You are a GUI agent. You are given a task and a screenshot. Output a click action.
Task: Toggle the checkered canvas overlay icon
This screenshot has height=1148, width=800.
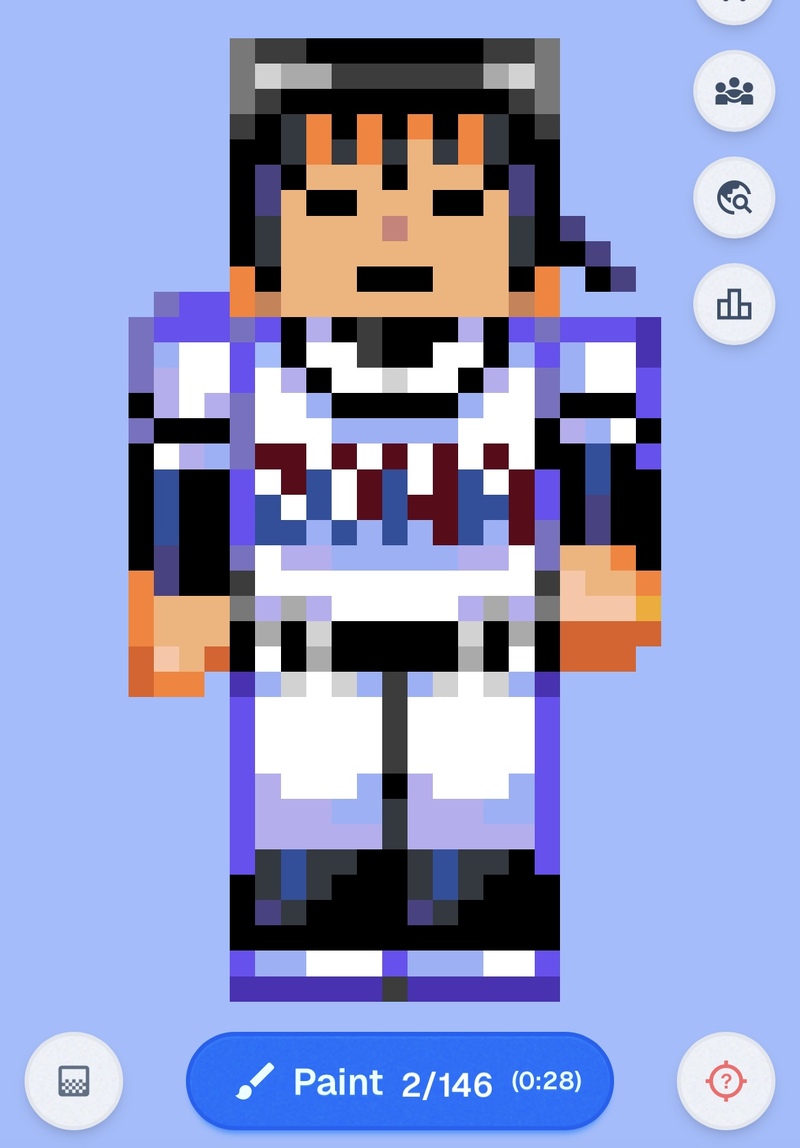click(75, 1081)
